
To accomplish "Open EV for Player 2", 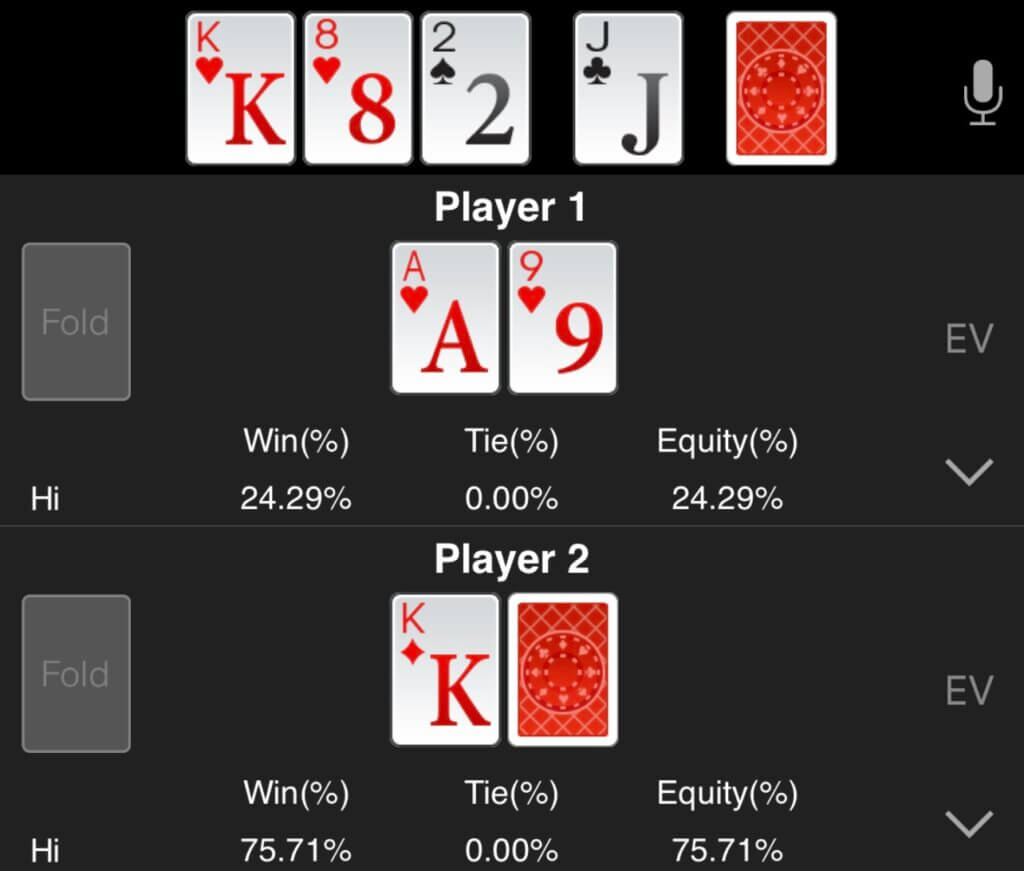I will [x=968, y=691].
